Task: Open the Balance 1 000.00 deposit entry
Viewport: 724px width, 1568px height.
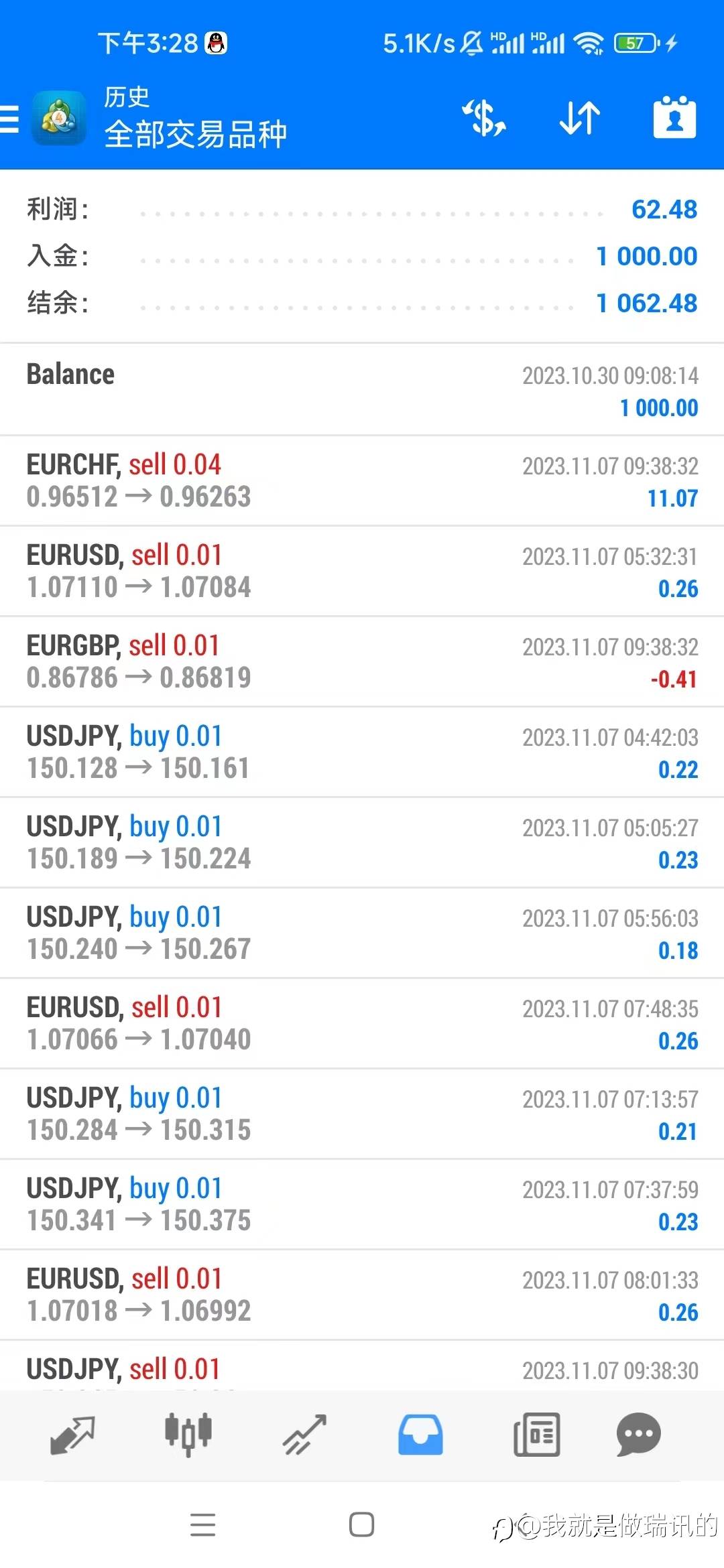Action: tap(362, 390)
